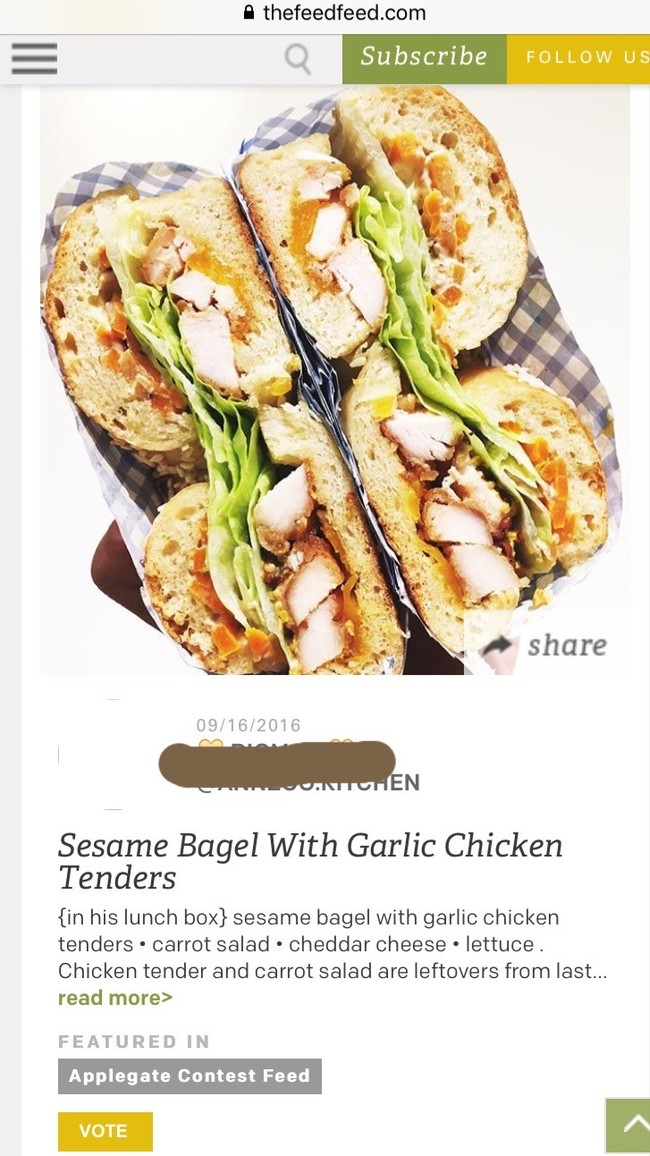Open the Follow Us section

click(579, 58)
